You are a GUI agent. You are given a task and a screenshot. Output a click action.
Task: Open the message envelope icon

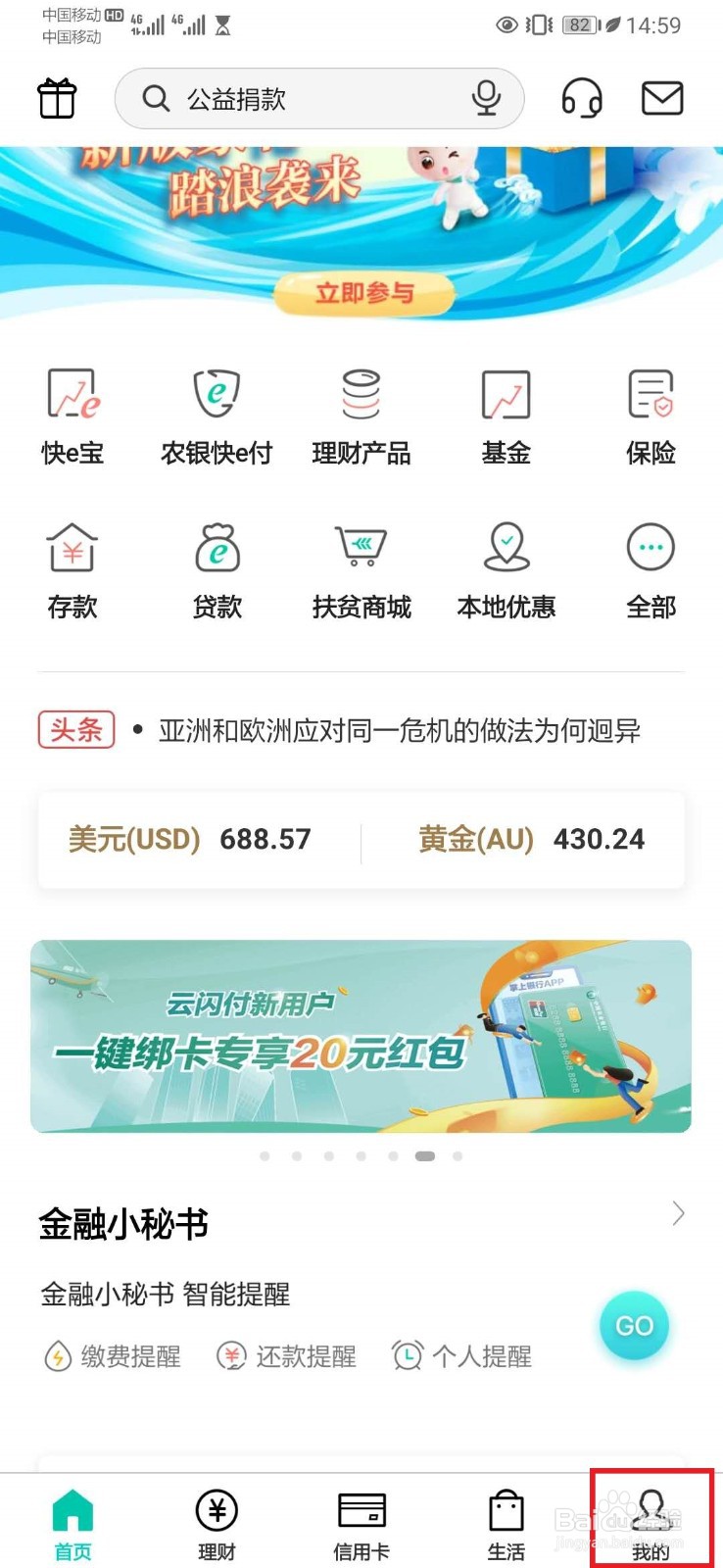tap(661, 98)
